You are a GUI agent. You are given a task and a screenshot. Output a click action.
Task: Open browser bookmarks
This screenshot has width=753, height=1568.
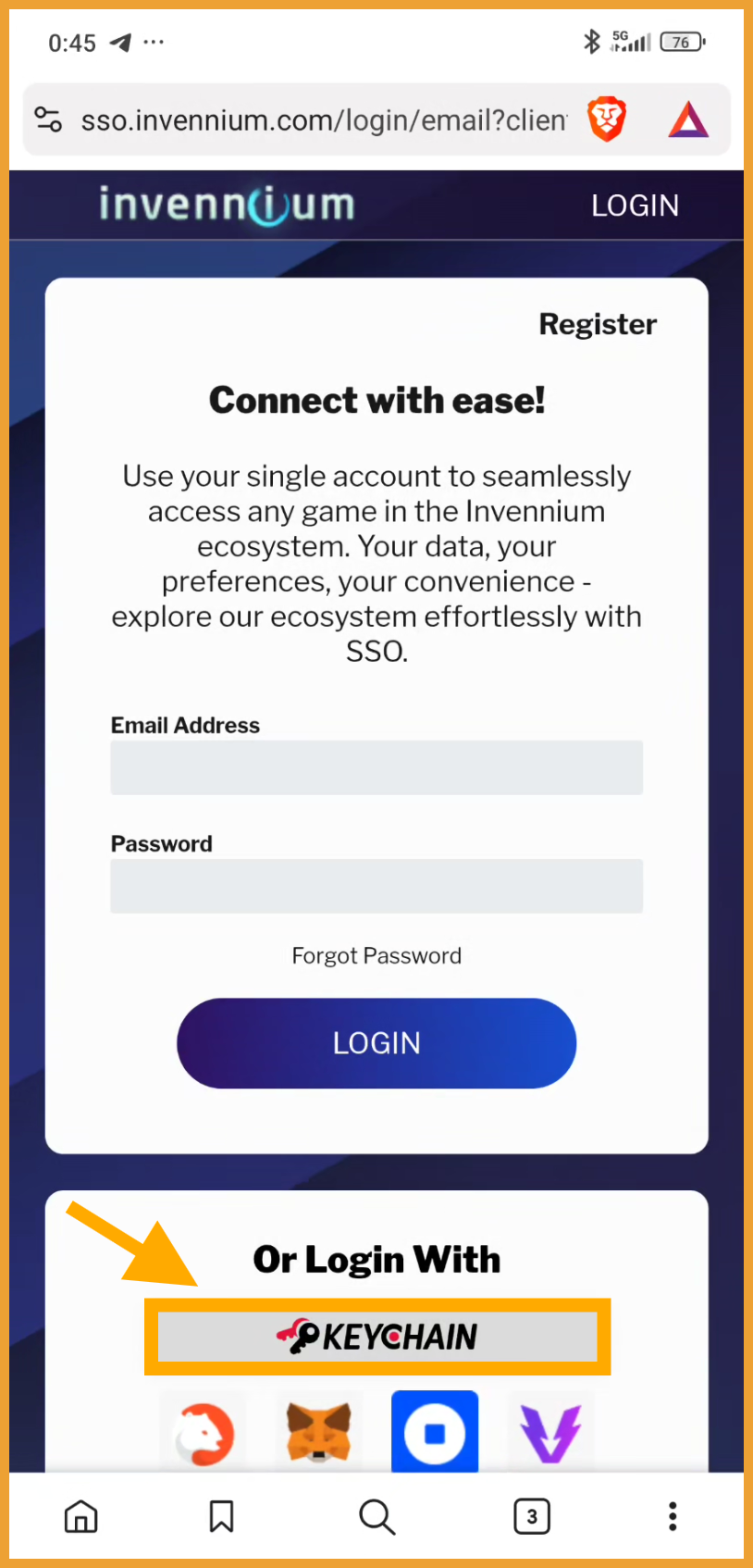(x=221, y=1516)
